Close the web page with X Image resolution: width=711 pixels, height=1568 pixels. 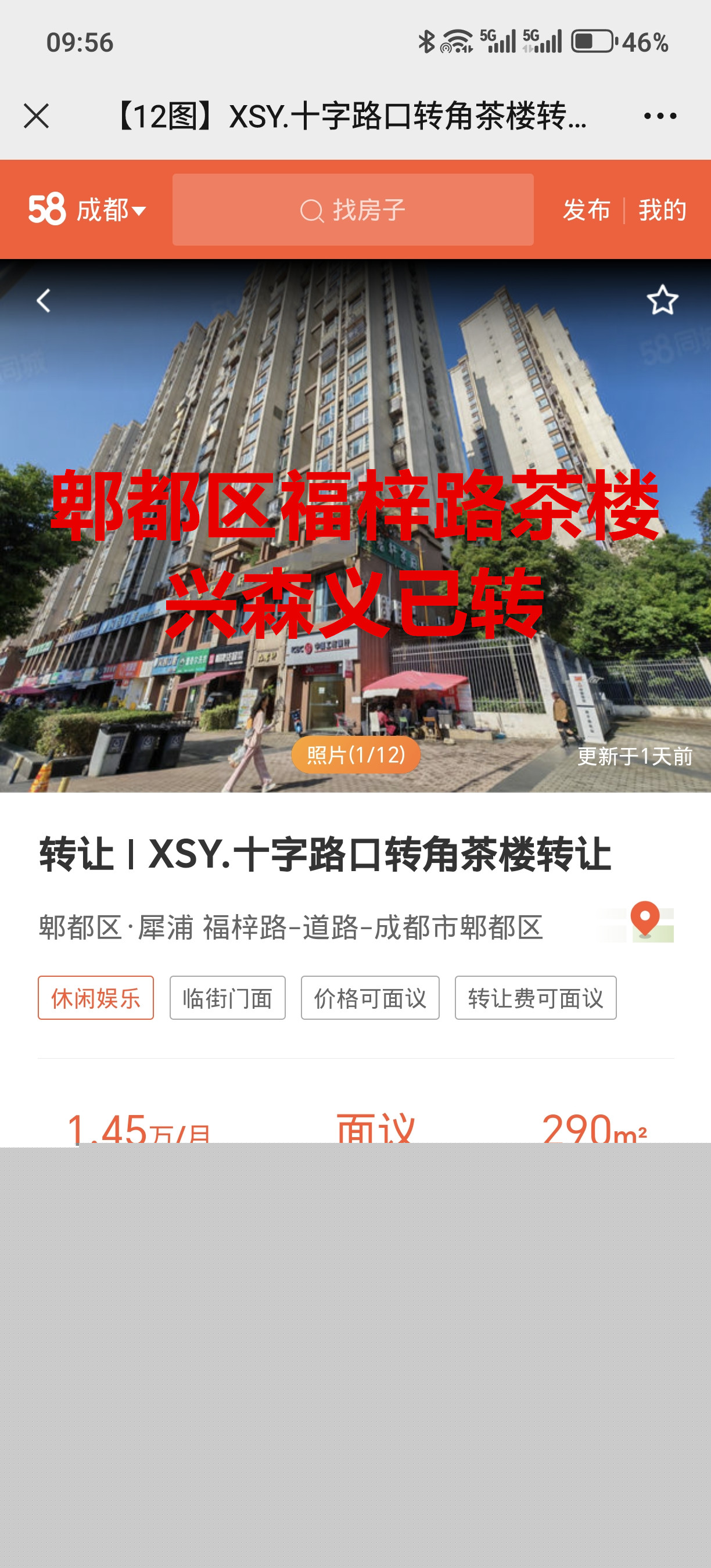tap(36, 116)
